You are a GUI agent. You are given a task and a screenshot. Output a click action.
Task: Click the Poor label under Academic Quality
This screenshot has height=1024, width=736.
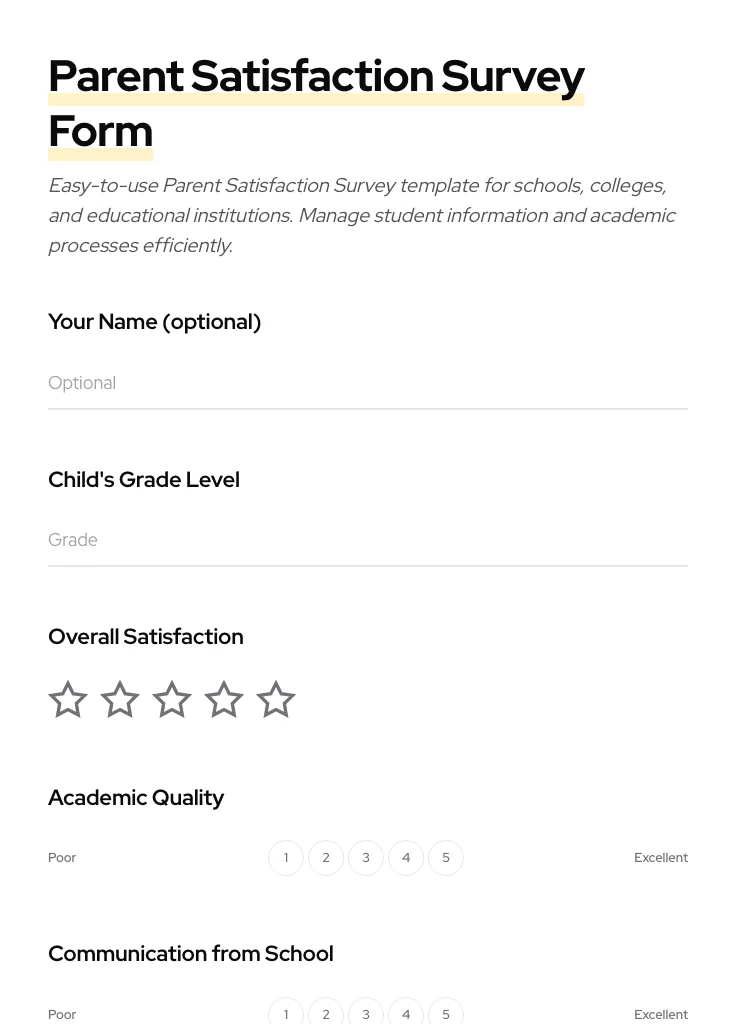[62, 857]
